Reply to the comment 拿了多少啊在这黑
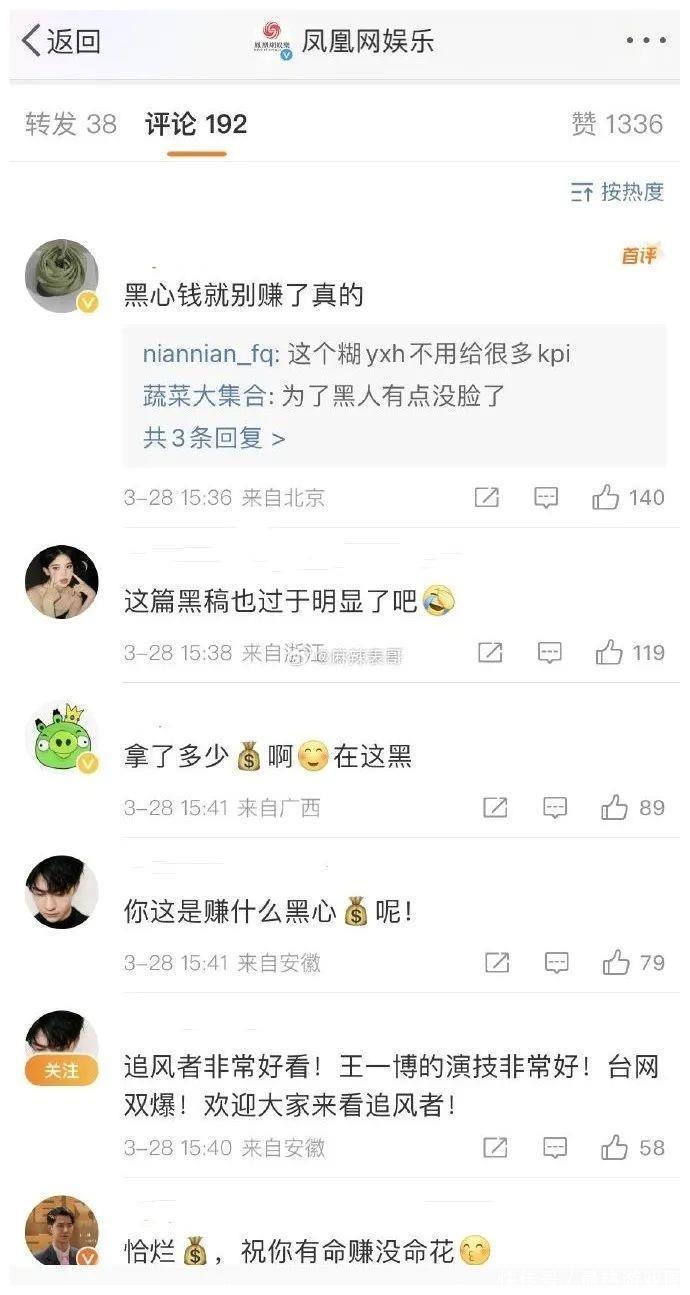This screenshot has height=1295, width=690. 555,808
